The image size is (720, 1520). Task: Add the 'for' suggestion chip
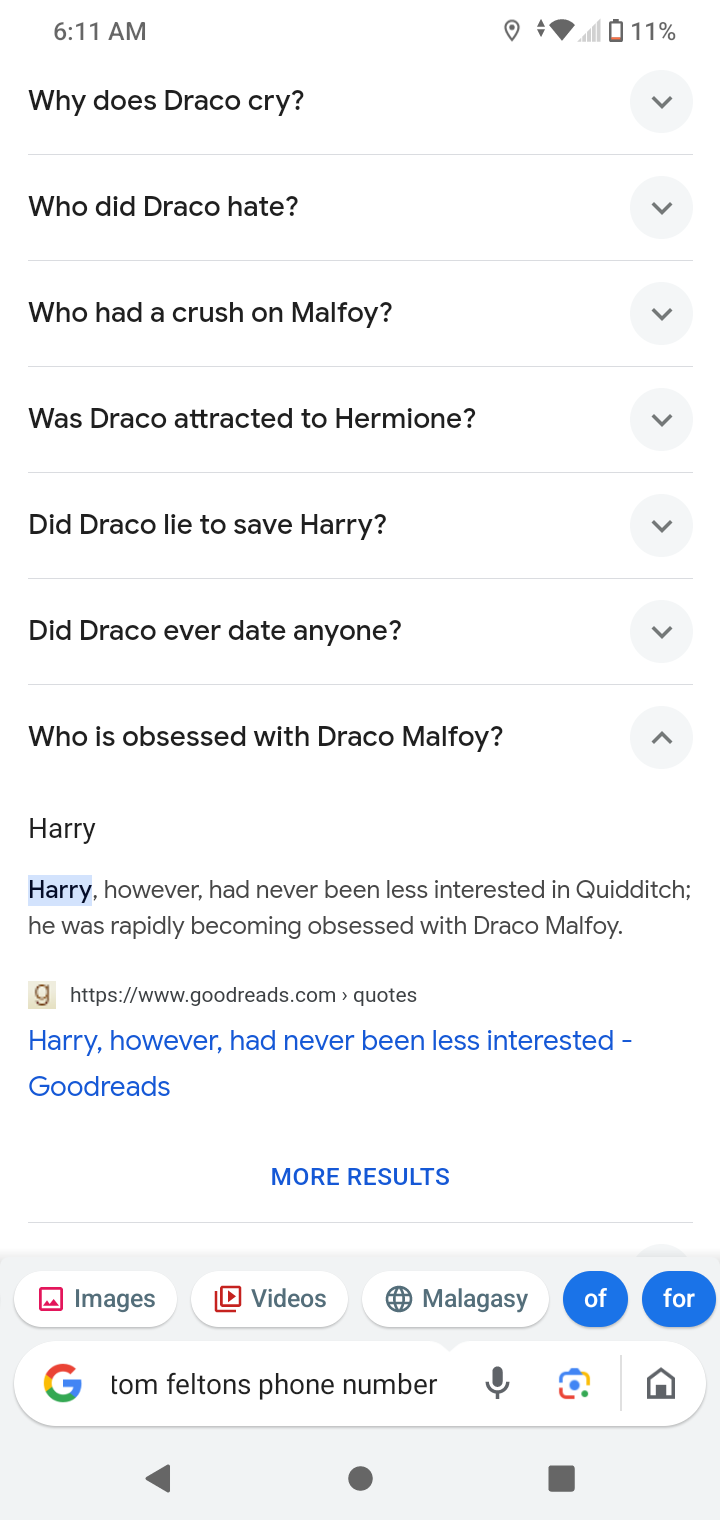(679, 1299)
